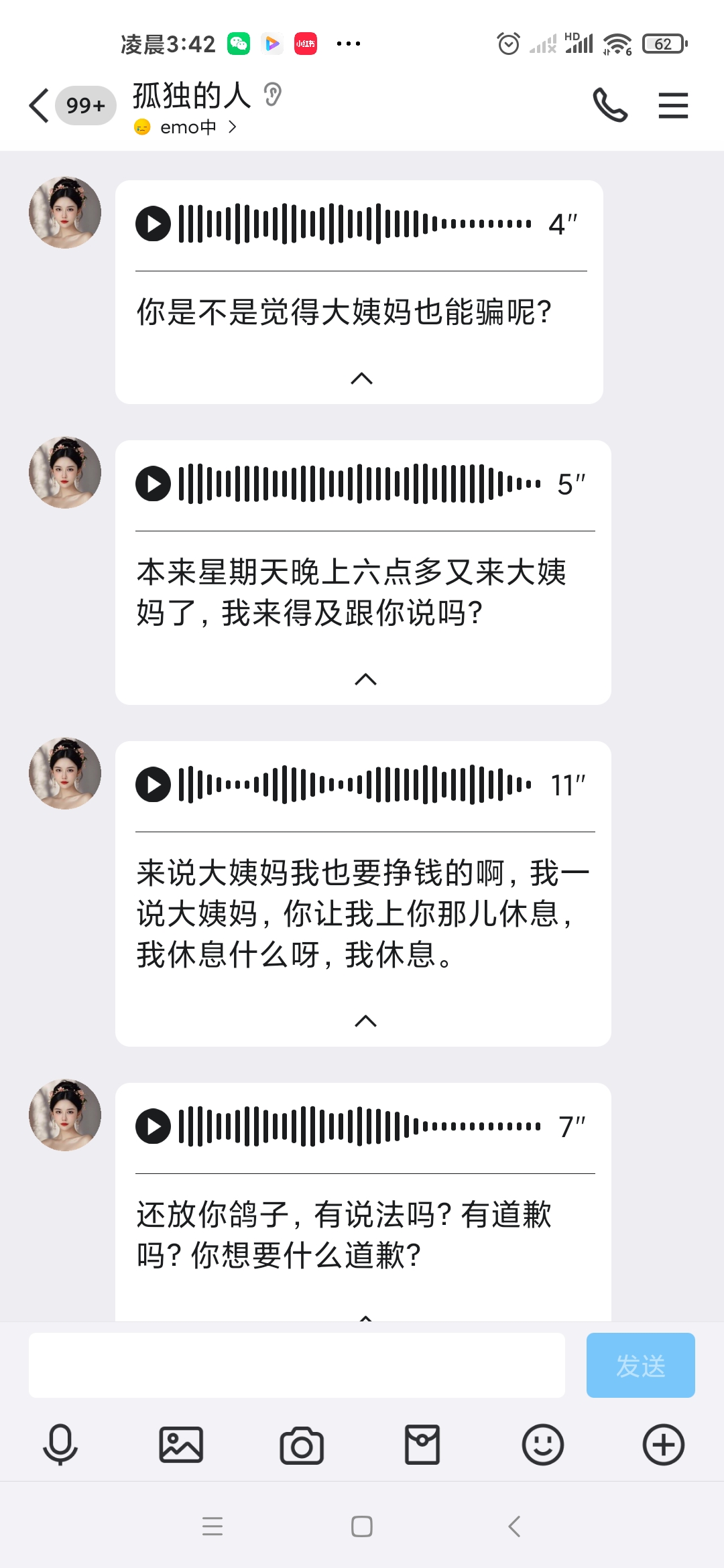
Task: Play the 5-second voice message
Action: pyautogui.click(x=154, y=484)
